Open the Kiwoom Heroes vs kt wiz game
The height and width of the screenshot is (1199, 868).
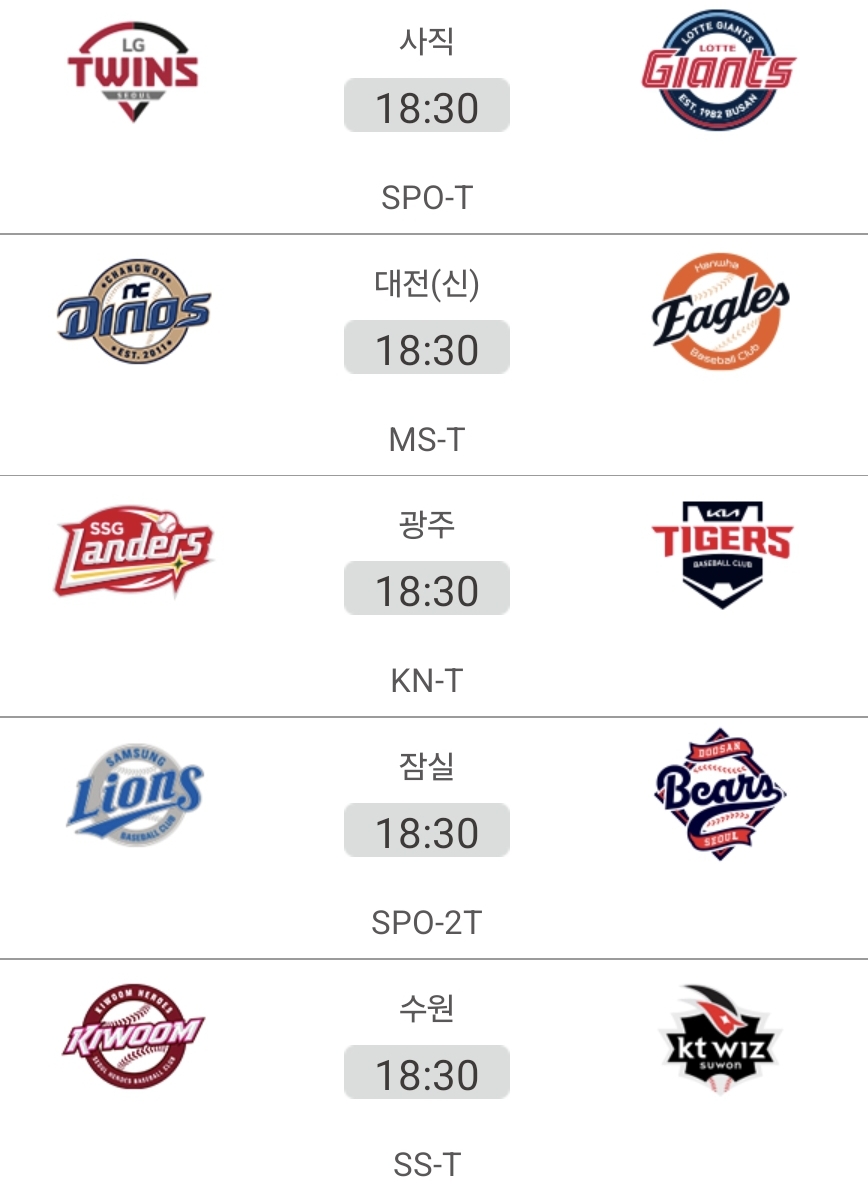point(427,1074)
